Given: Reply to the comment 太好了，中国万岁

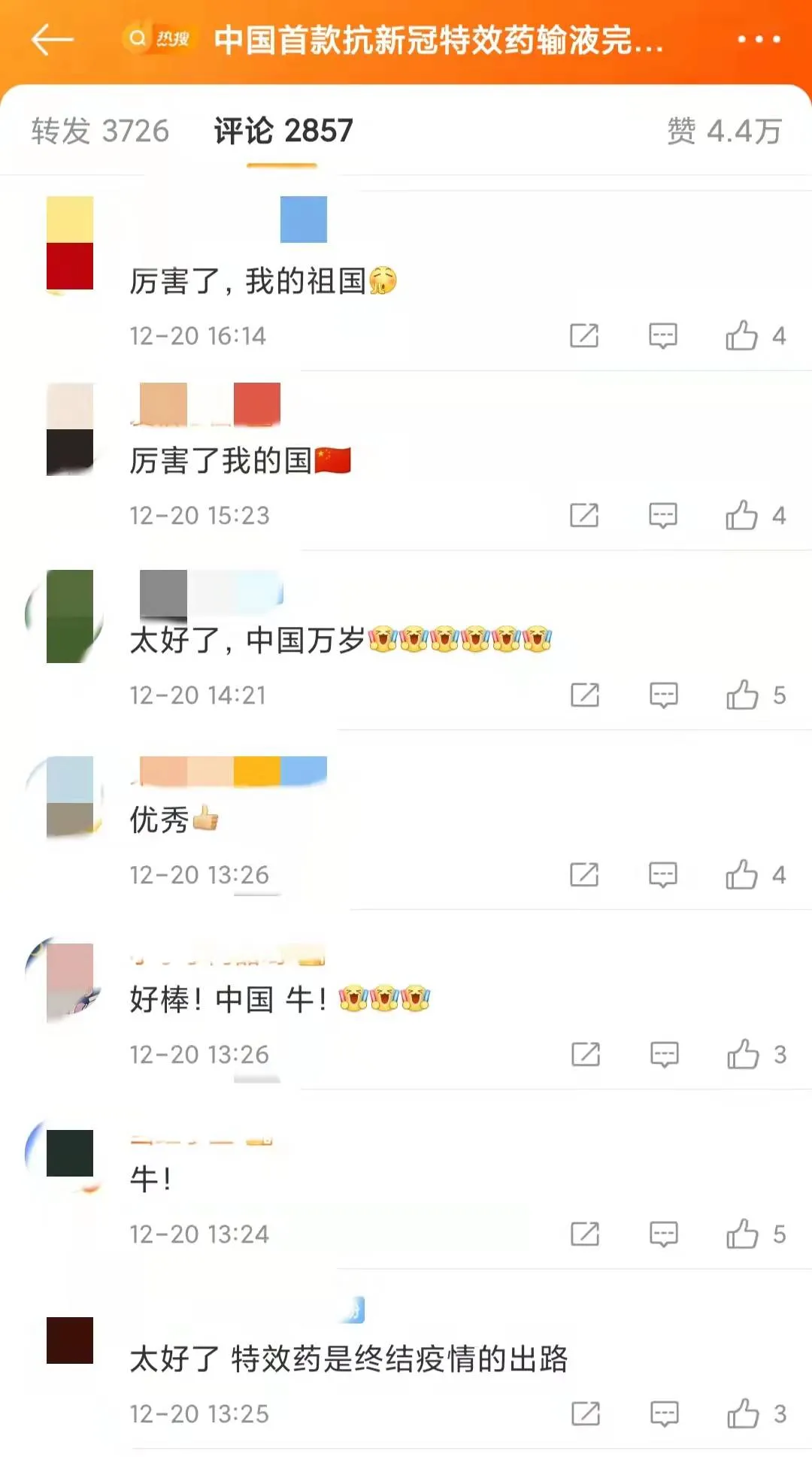Looking at the screenshot, I should tap(663, 695).
